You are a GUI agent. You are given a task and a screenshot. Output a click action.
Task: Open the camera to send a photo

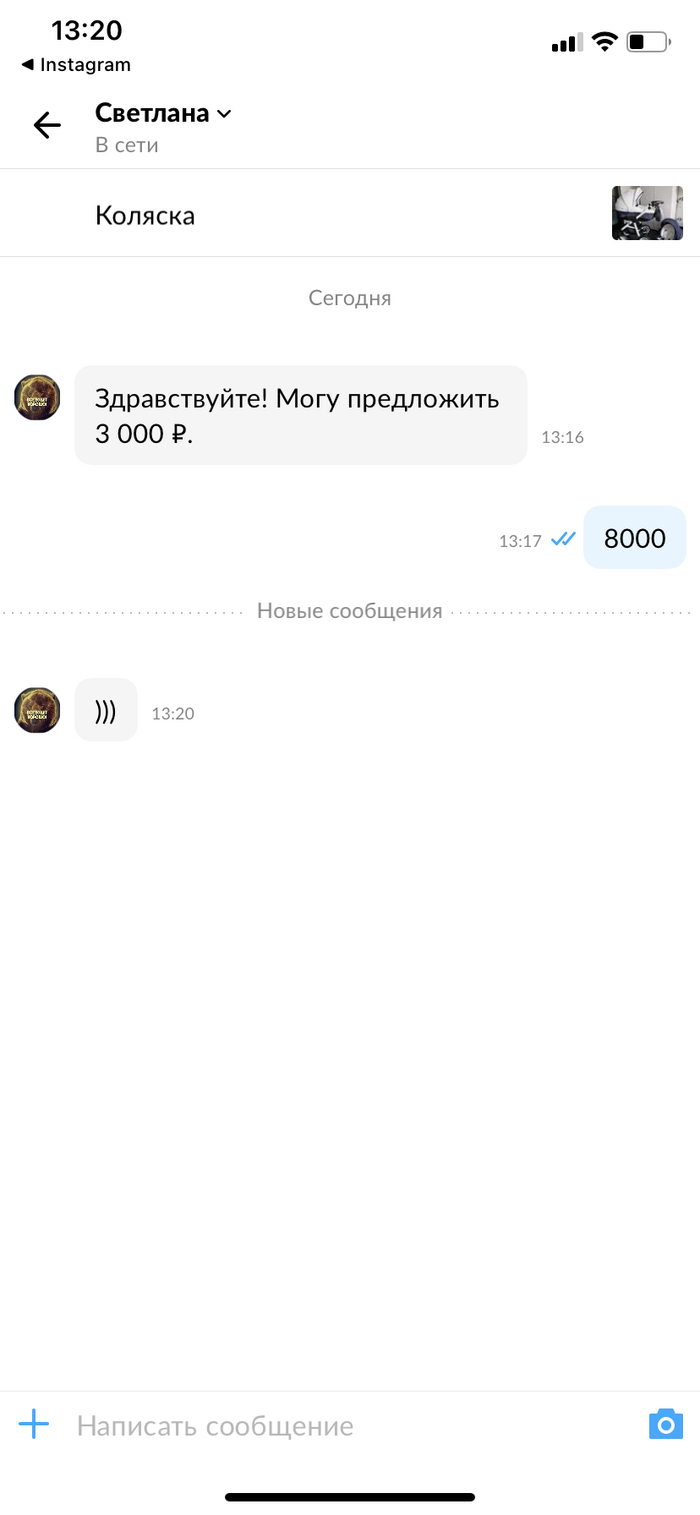[665, 1424]
